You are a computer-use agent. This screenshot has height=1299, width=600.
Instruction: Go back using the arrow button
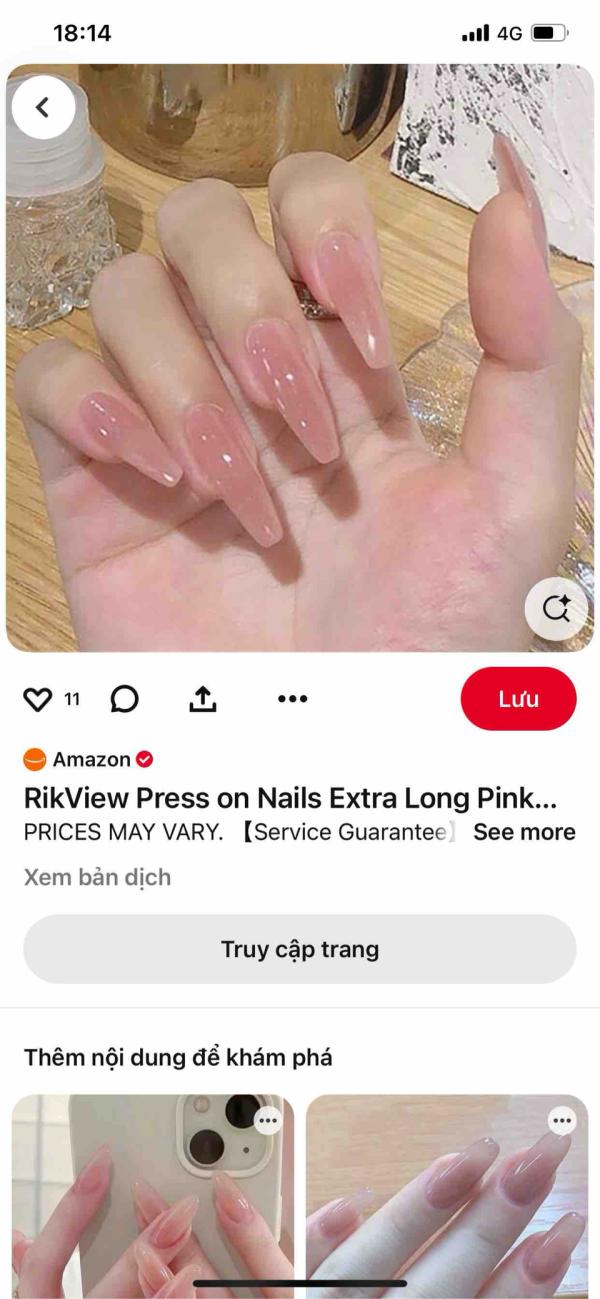tap(43, 107)
